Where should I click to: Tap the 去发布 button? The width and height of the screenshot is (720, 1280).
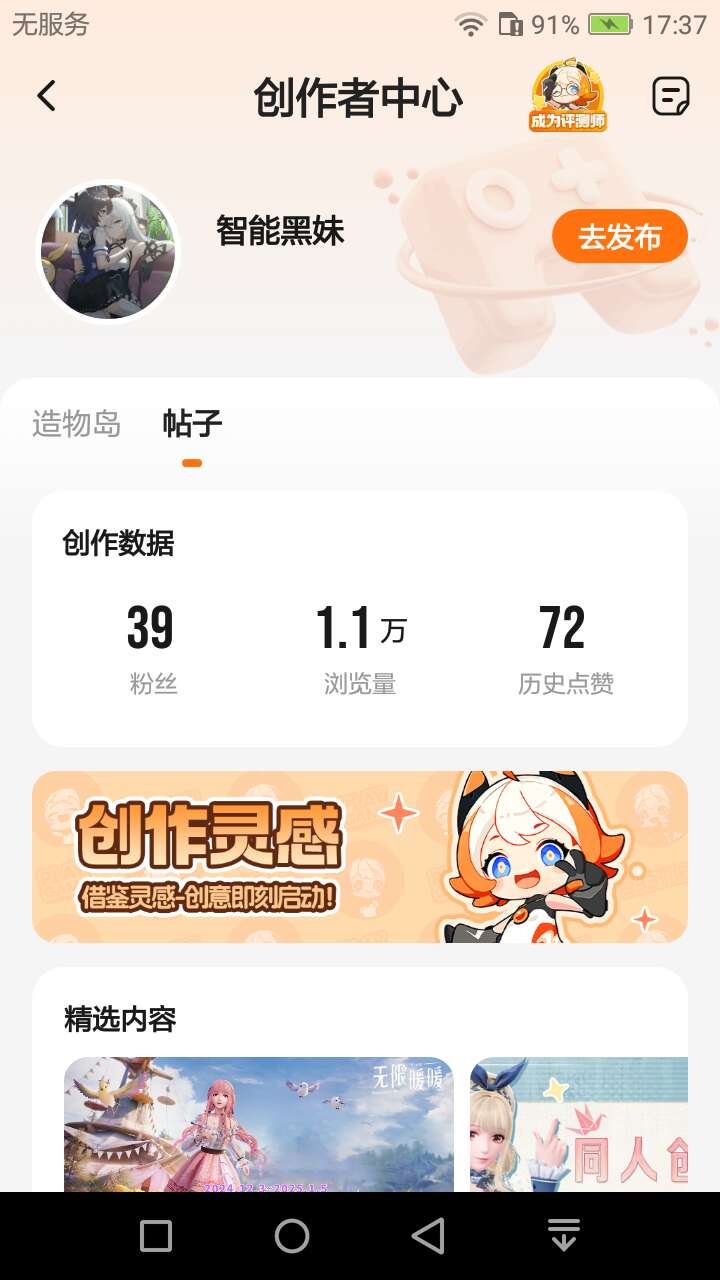click(619, 237)
